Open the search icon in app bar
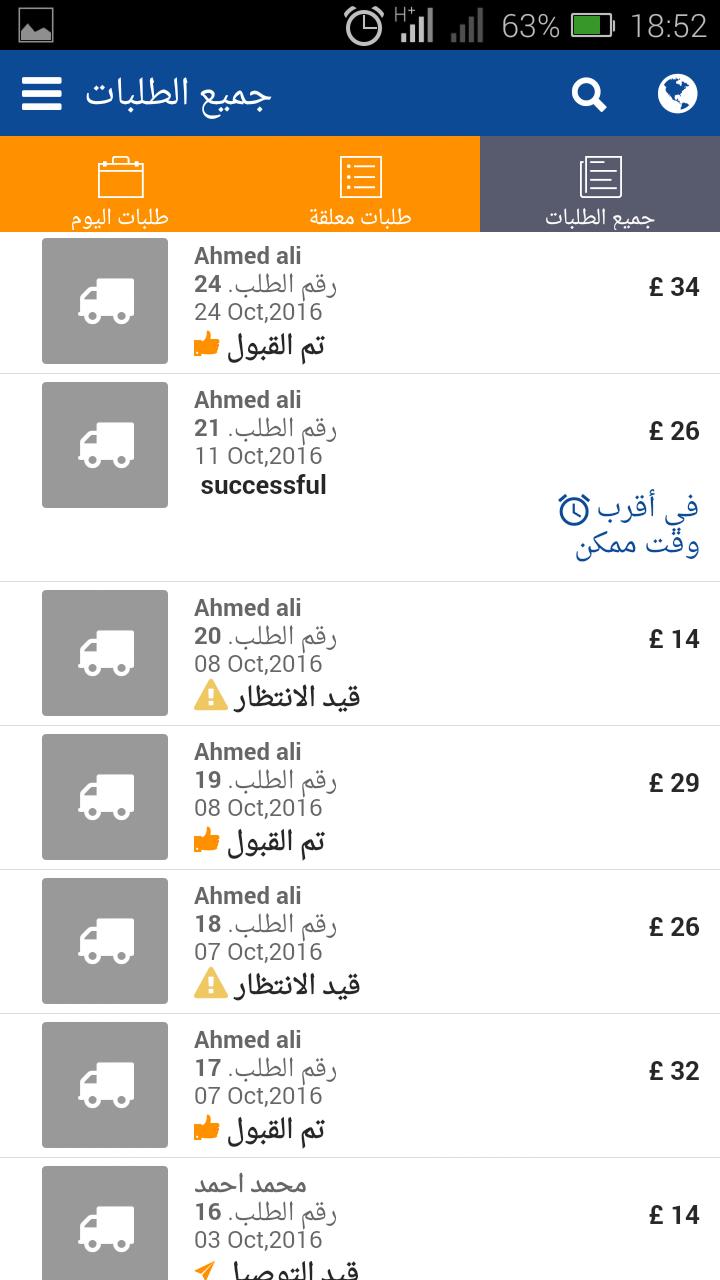 tap(589, 94)
